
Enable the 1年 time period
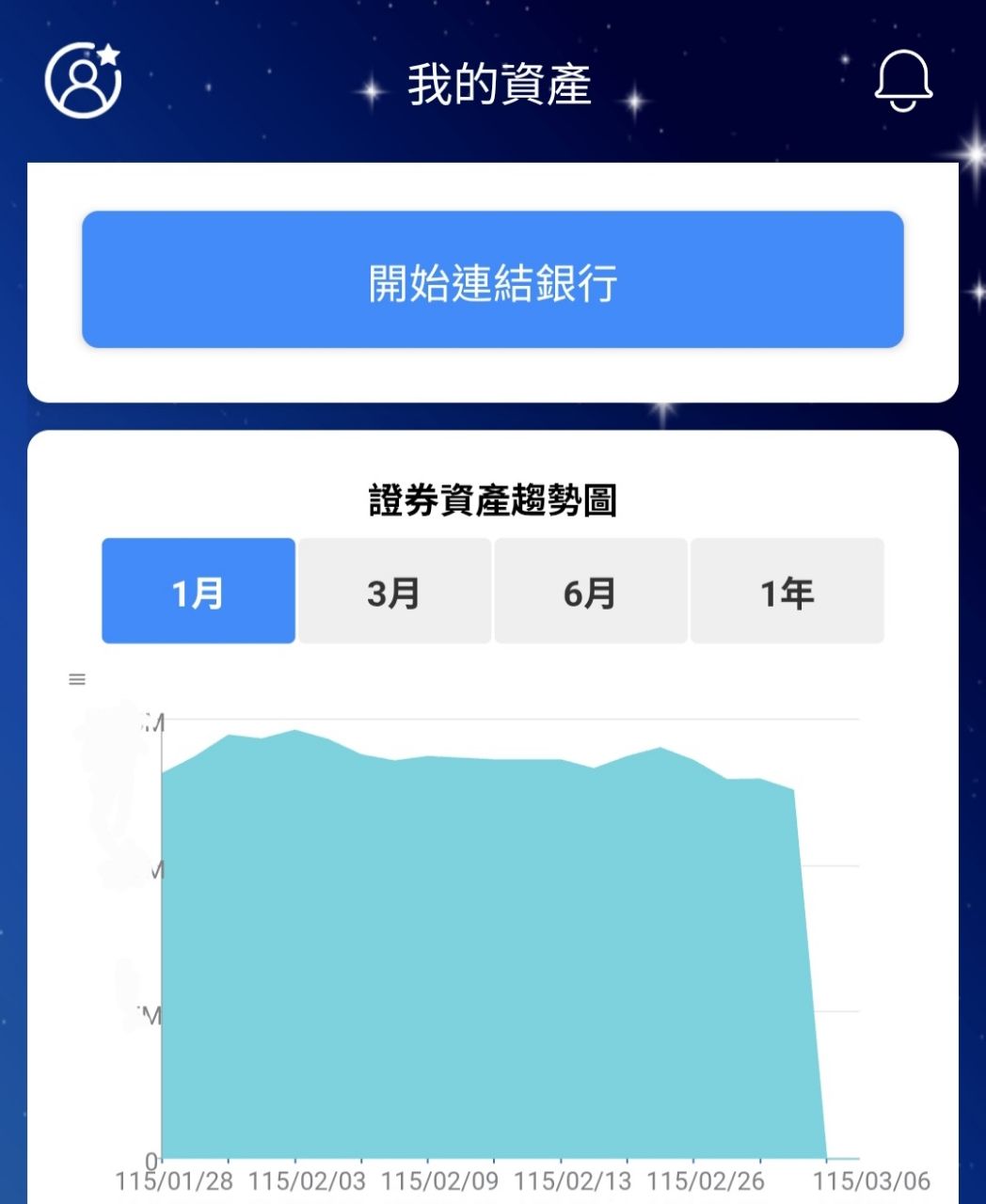pos(787,591)
